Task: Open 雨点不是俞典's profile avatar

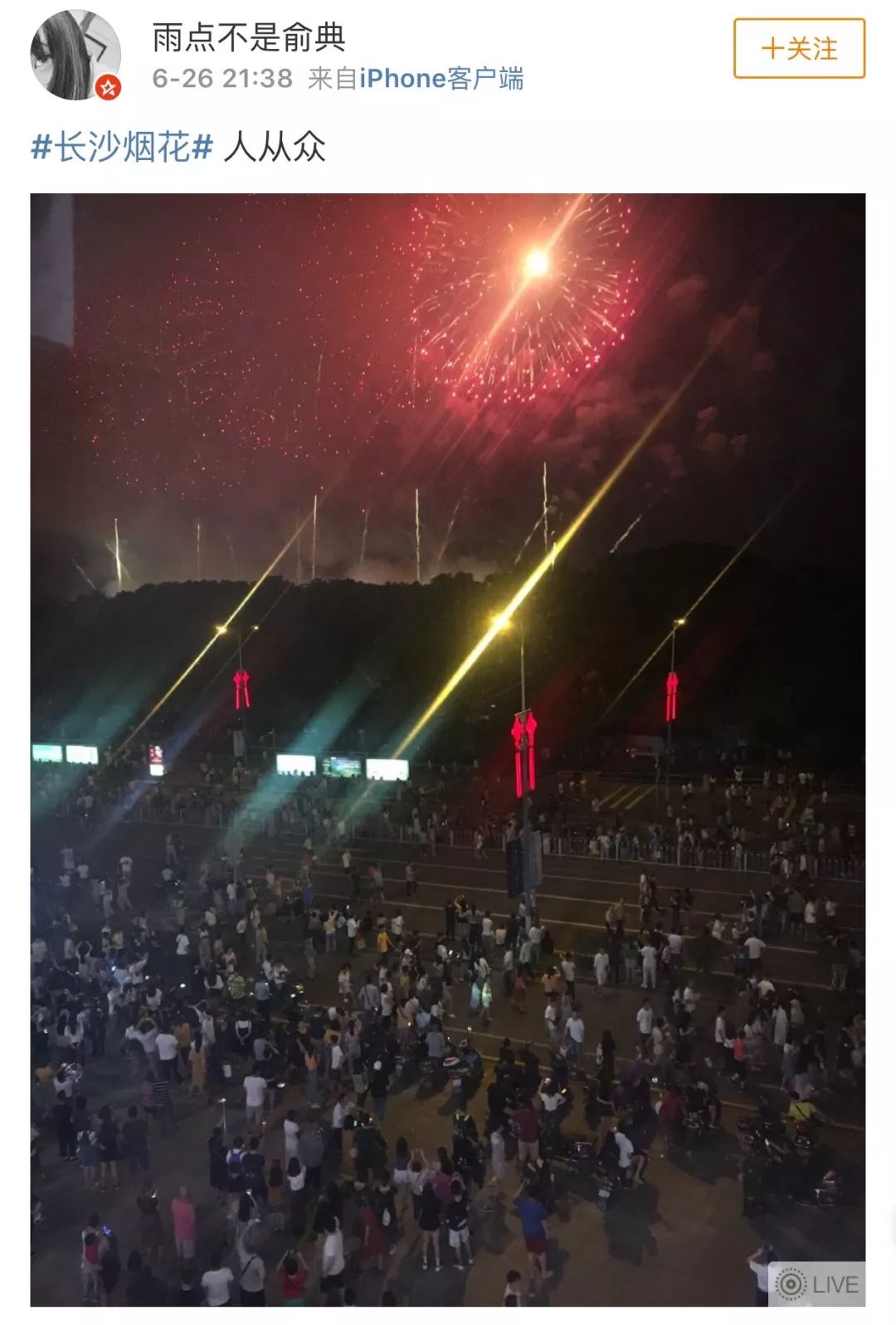Action: tap(75, 56)
